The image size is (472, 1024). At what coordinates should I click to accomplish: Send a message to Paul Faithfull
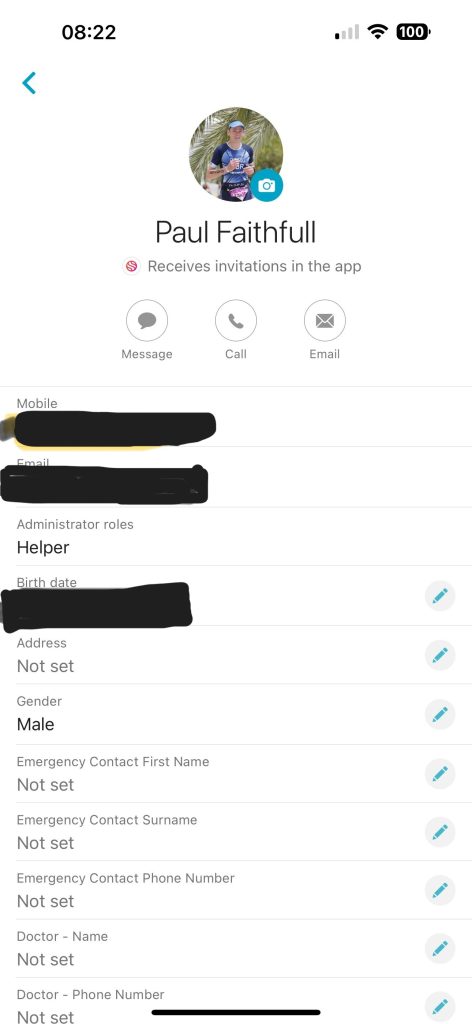click(x=147, y=321)
